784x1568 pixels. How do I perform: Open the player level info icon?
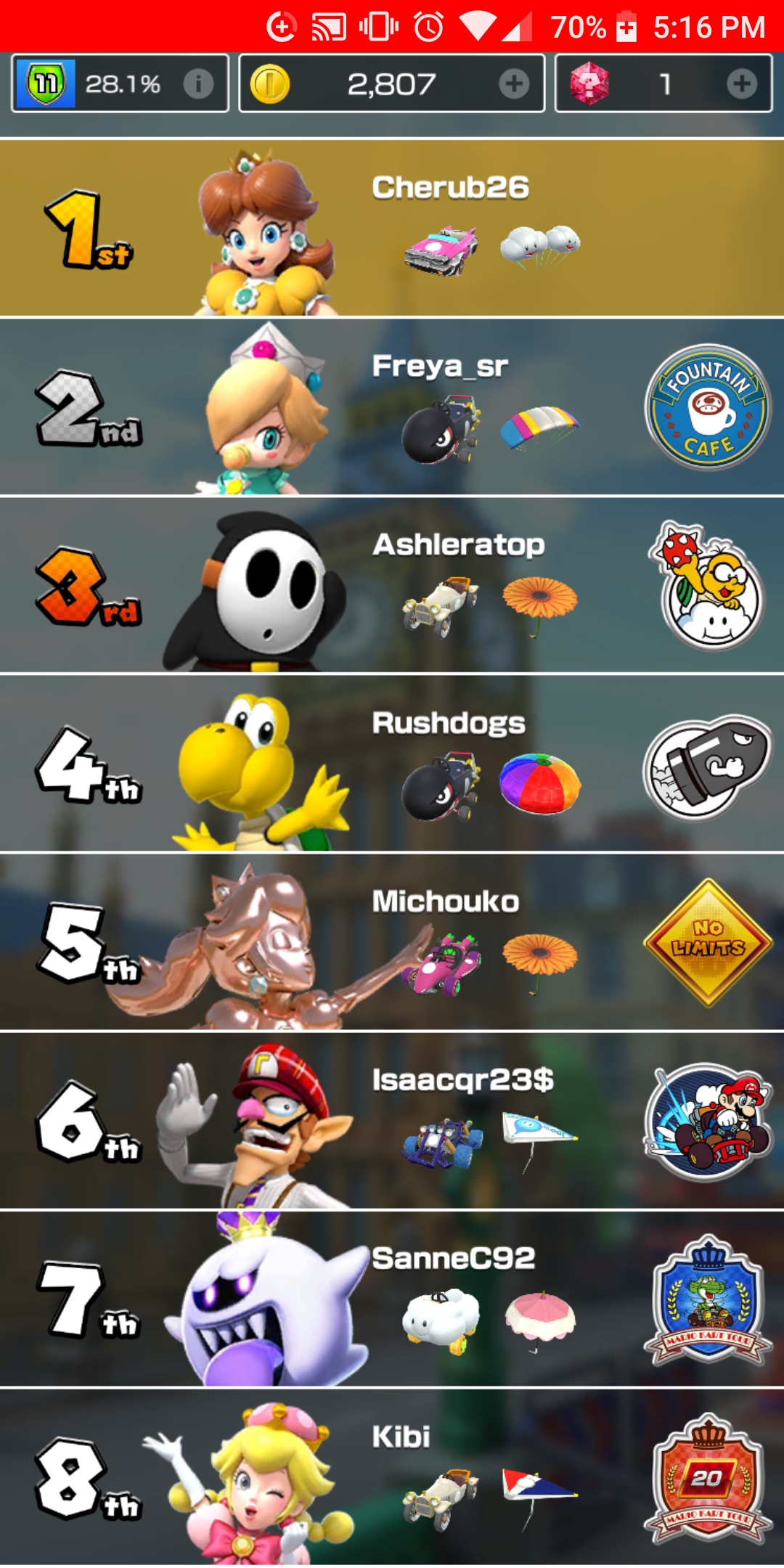tap(198, 84)
